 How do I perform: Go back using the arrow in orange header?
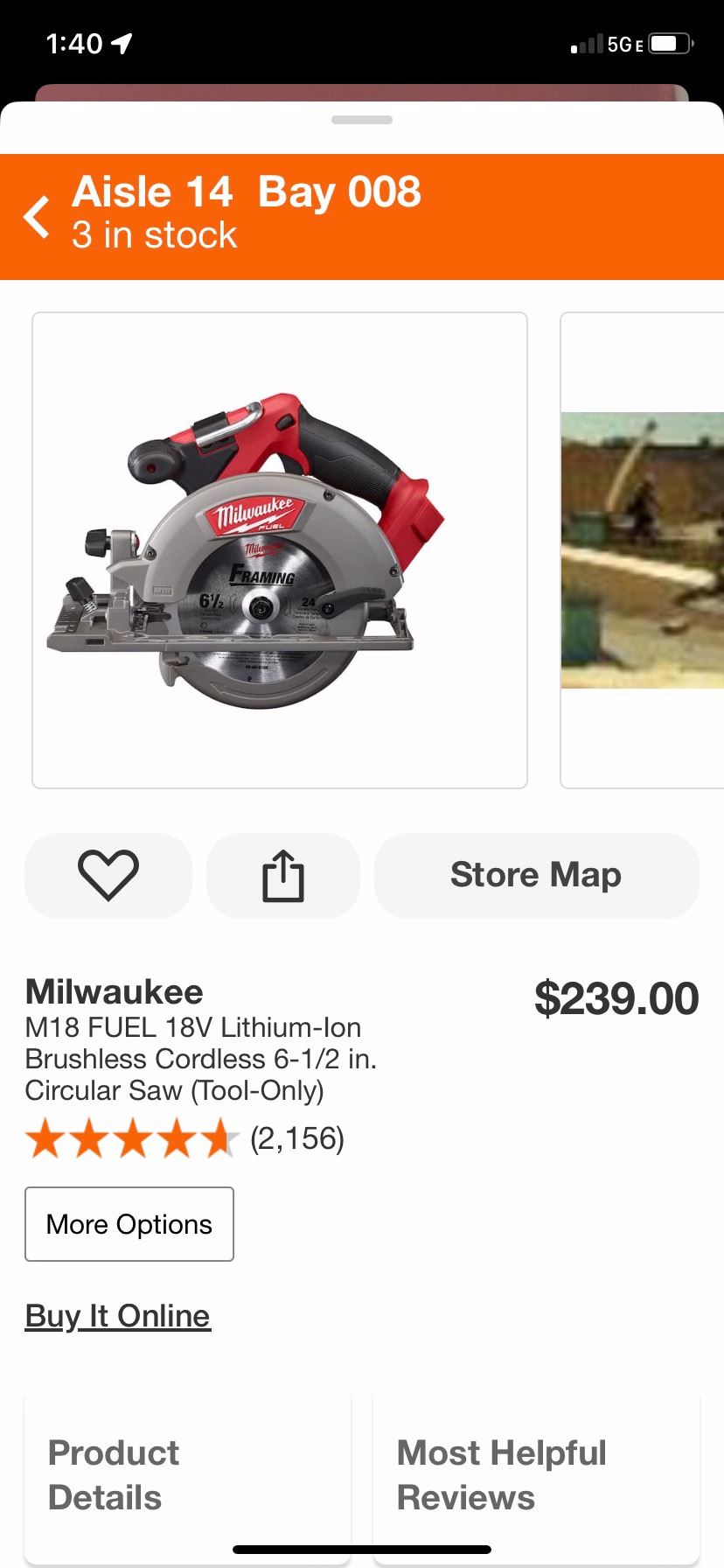pos(37,217)
